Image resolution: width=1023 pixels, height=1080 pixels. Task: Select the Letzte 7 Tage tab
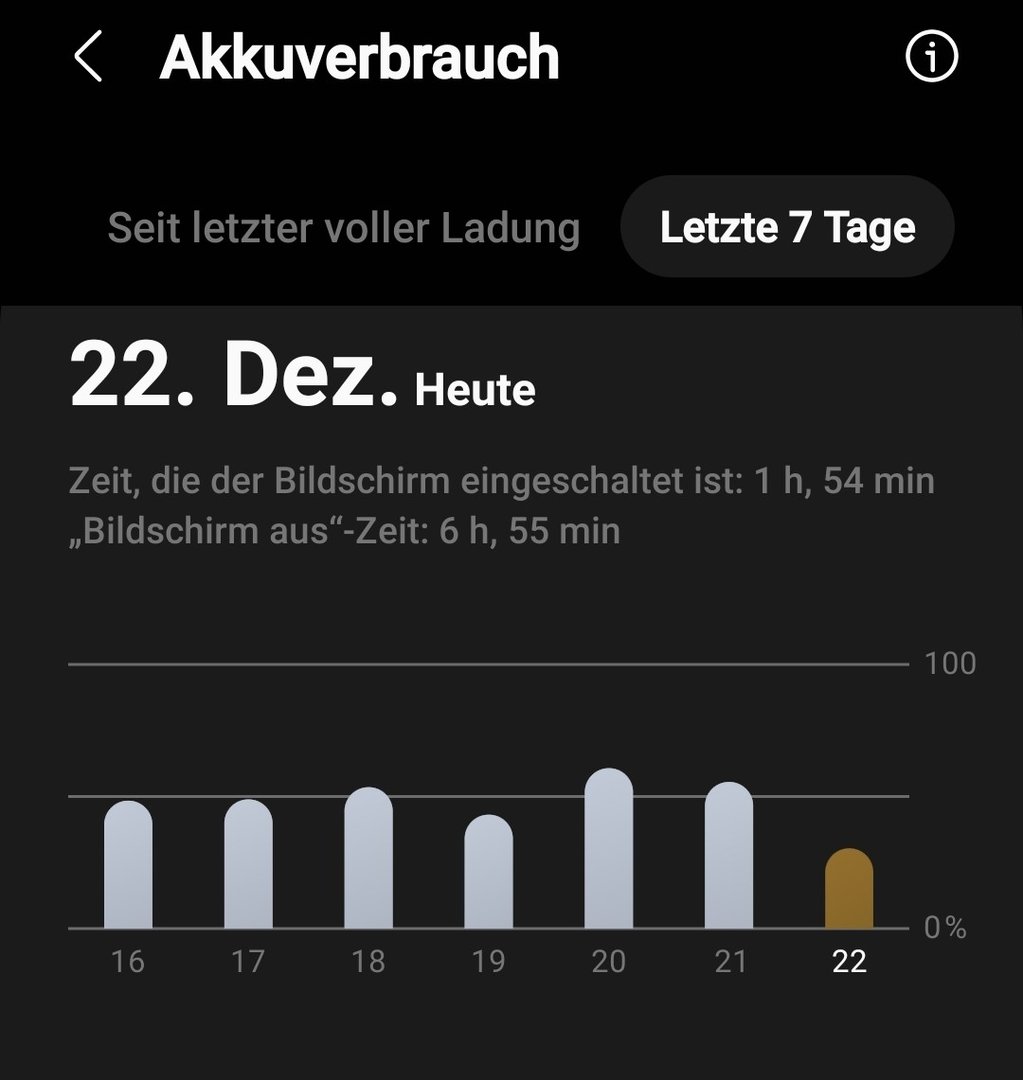tap(787, 228)
